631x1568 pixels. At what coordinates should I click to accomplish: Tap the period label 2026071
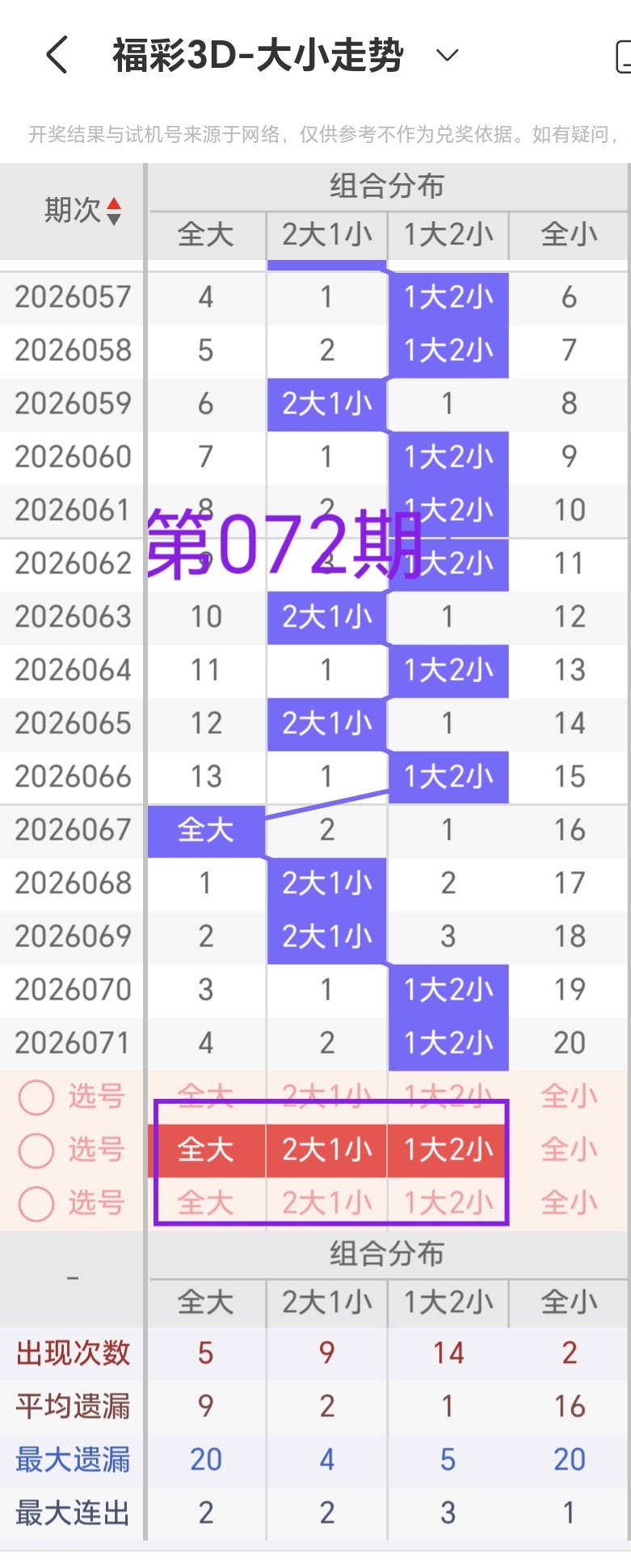[x=72, y=1042]
